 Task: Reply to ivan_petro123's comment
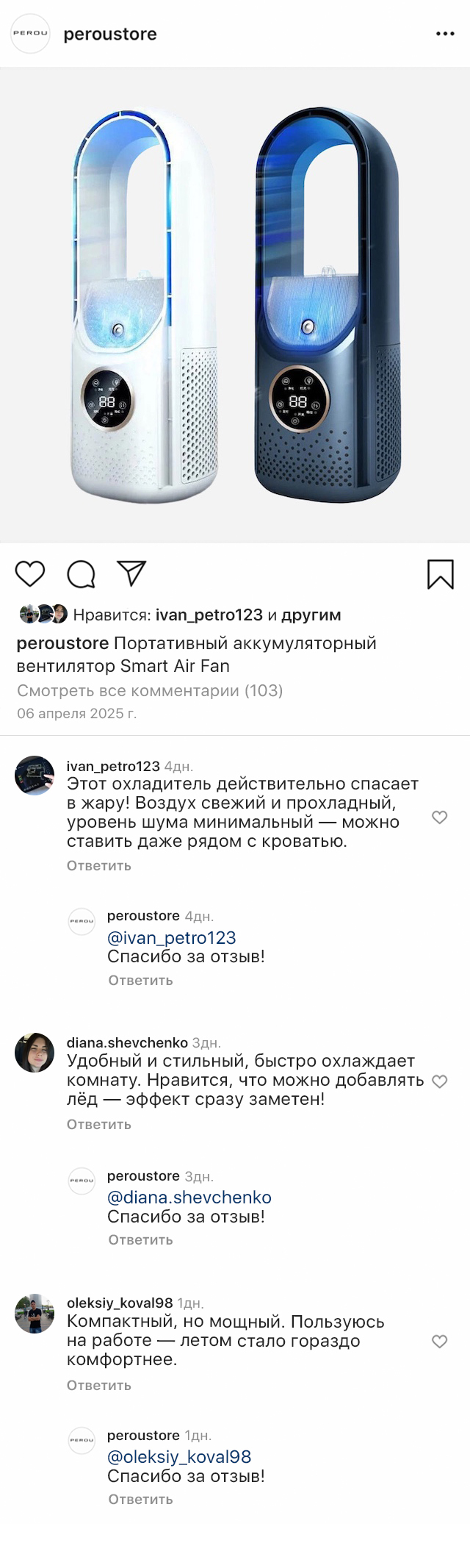click(99, 866)
